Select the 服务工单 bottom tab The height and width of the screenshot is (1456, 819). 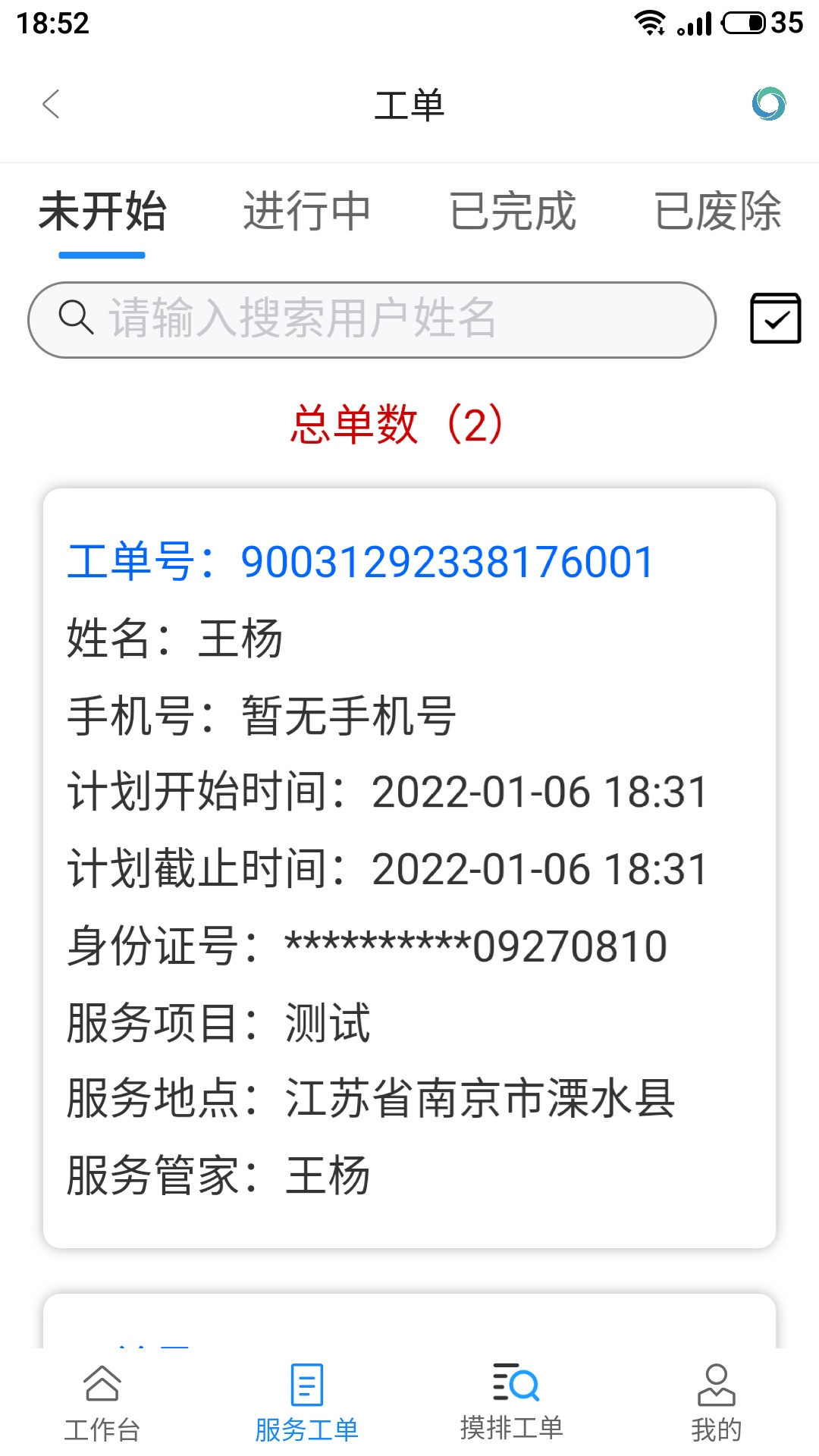[306, 1403]
